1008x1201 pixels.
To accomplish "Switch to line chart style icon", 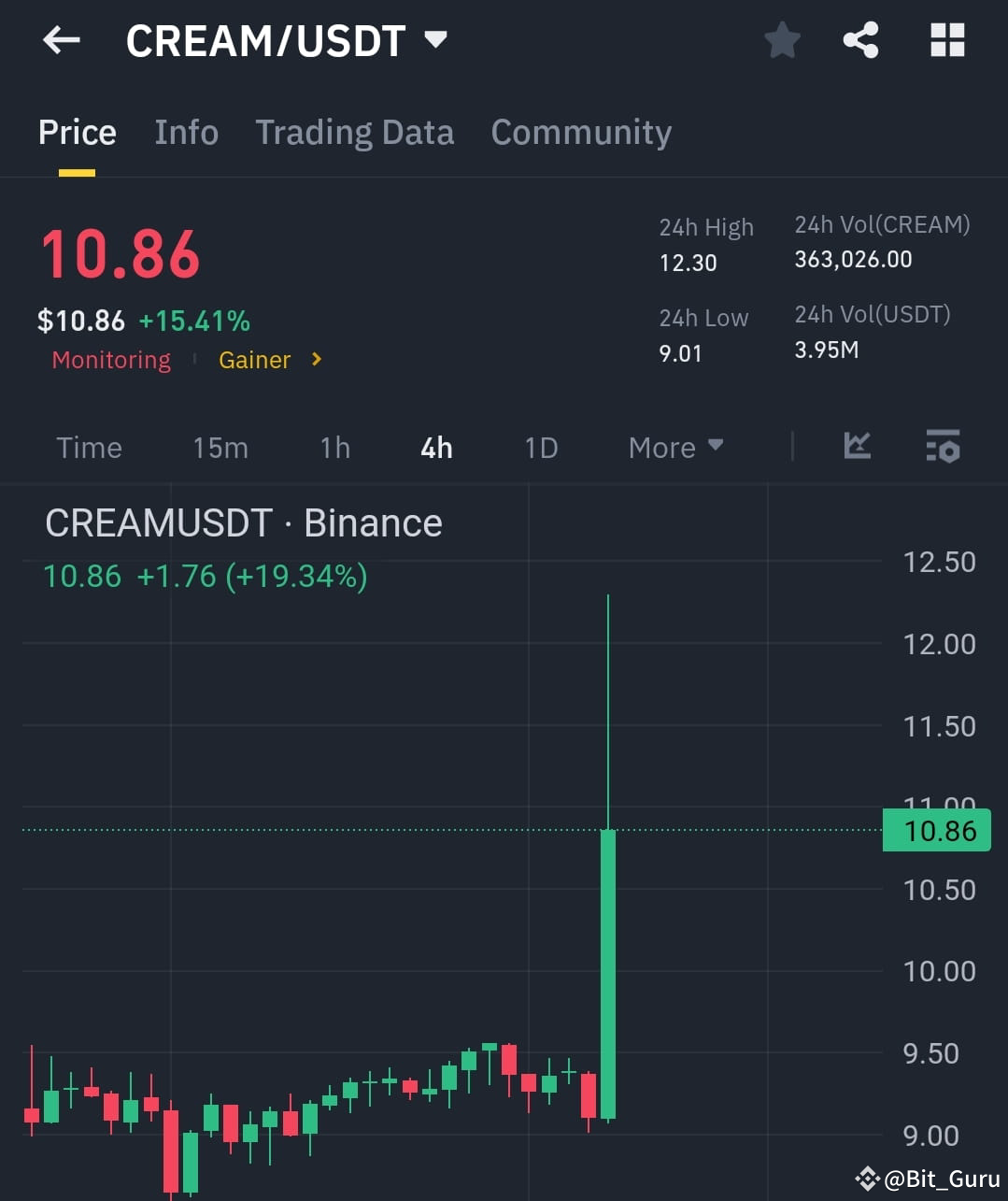I will 857,447.
